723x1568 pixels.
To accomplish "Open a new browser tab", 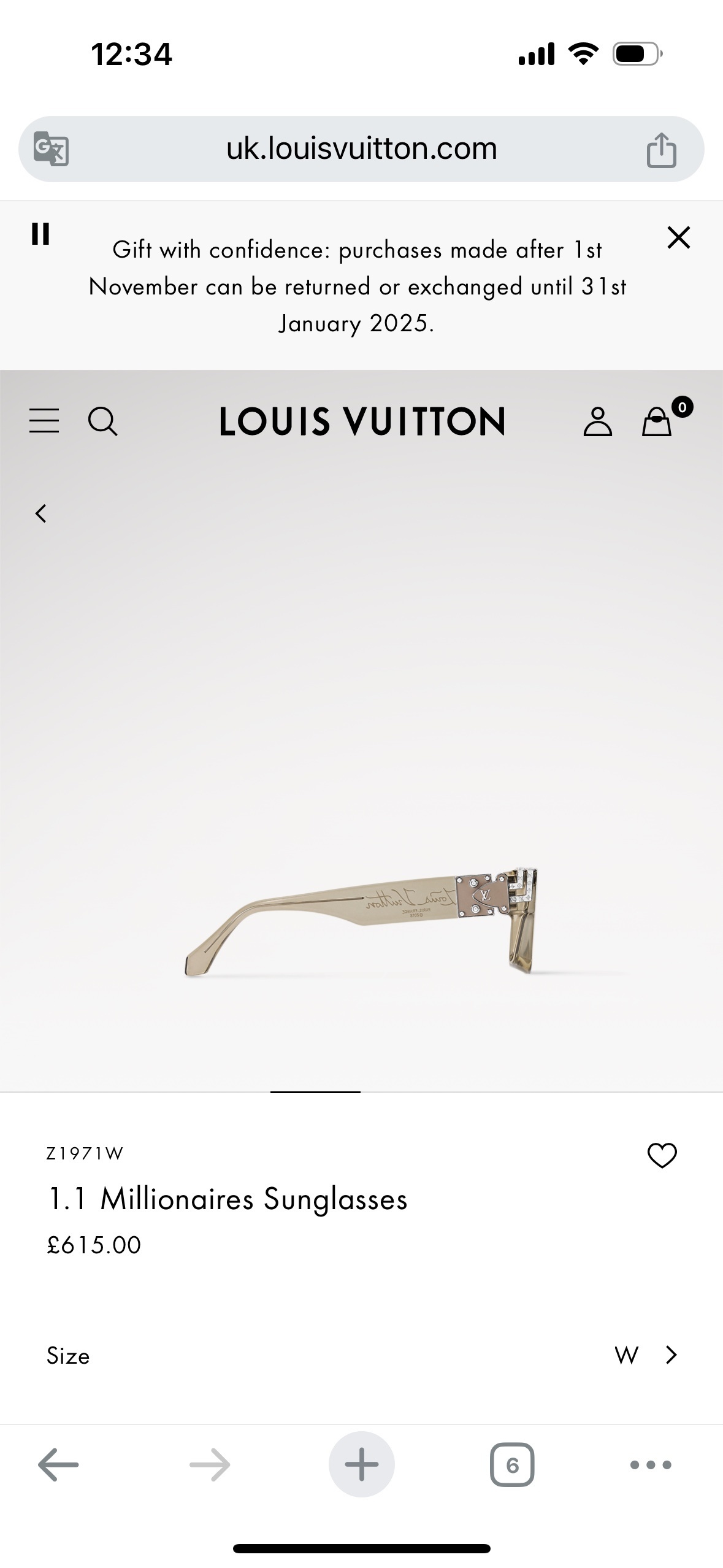I will pos(361,1465).
